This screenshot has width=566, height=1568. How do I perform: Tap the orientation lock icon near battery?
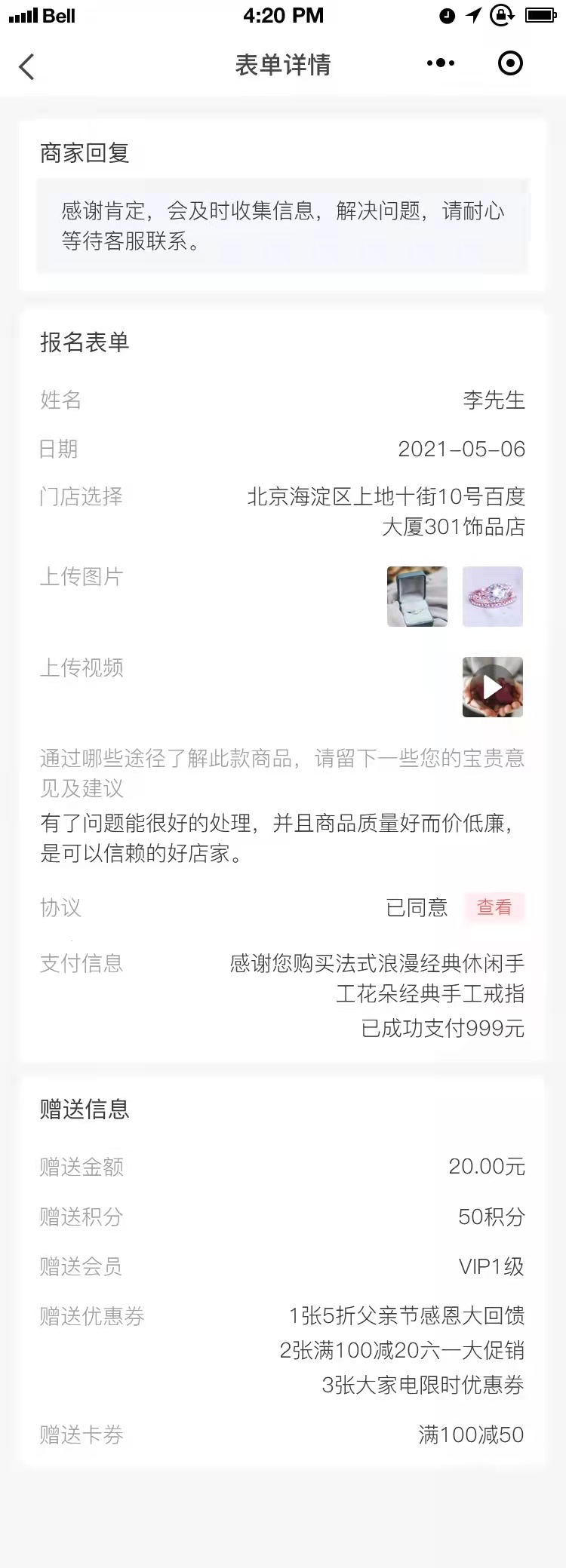tap(502, 16)
